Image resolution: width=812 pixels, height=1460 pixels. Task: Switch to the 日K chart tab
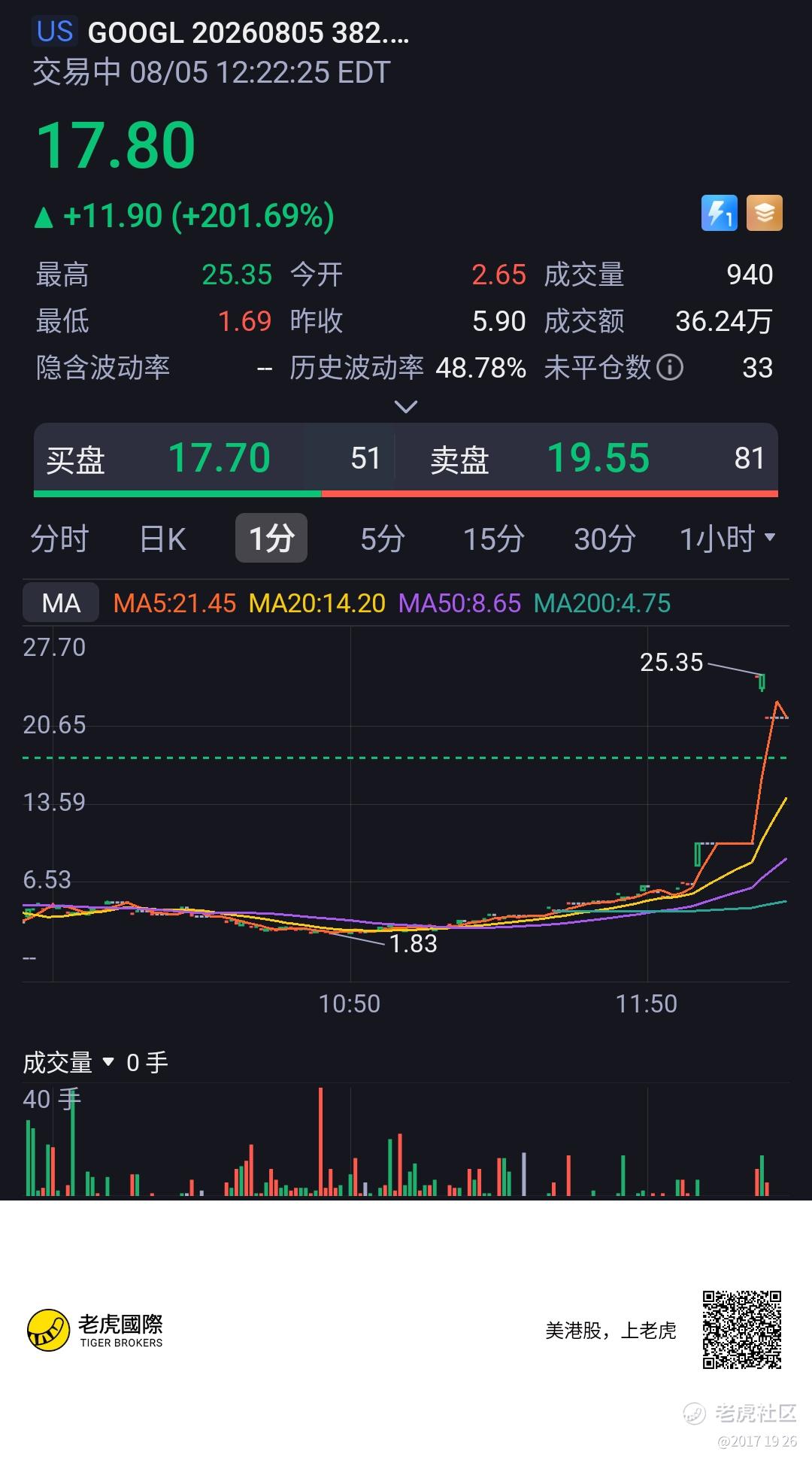[163, 539]
